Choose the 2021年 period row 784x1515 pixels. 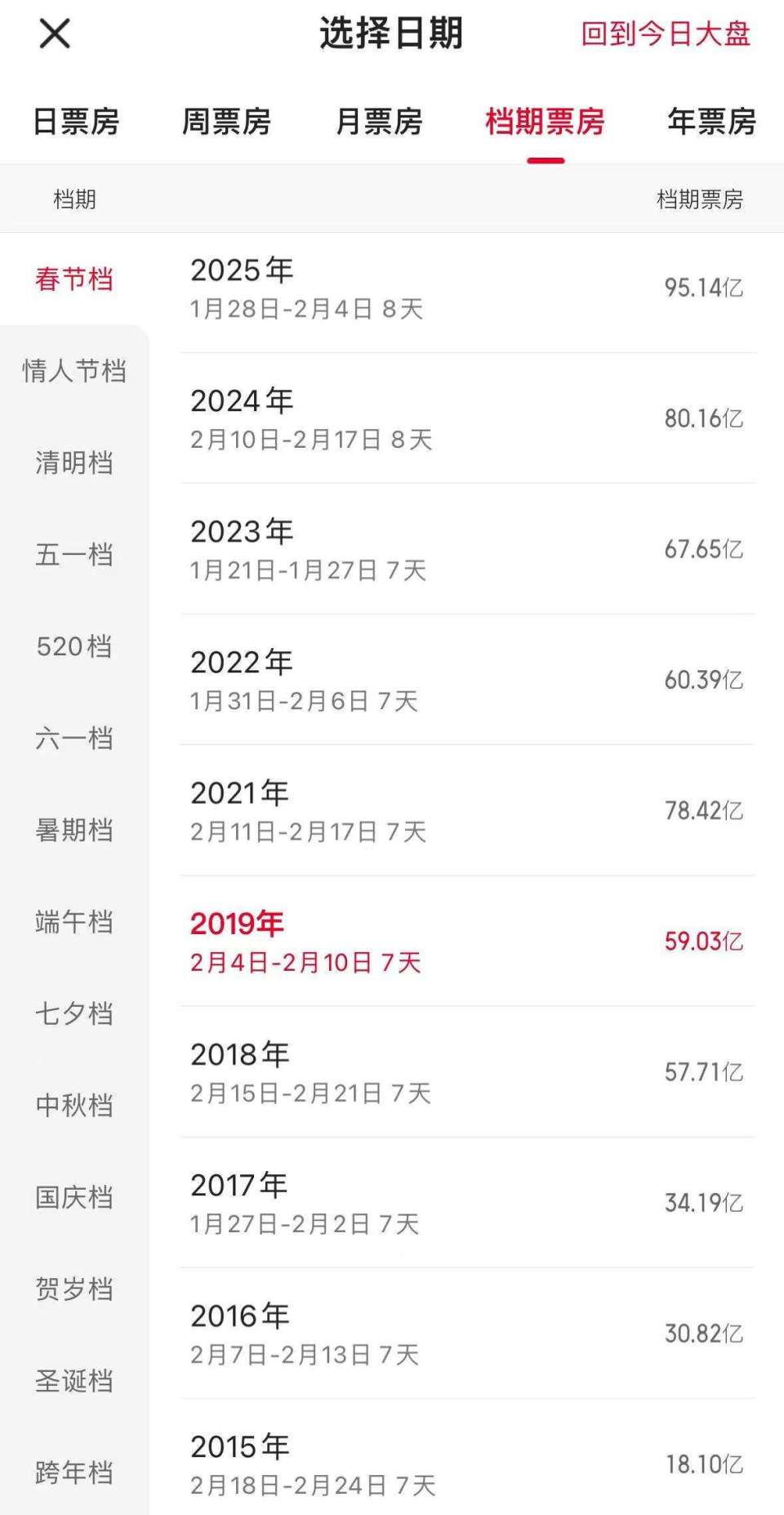pyautogui.click(x=467, y=811)
